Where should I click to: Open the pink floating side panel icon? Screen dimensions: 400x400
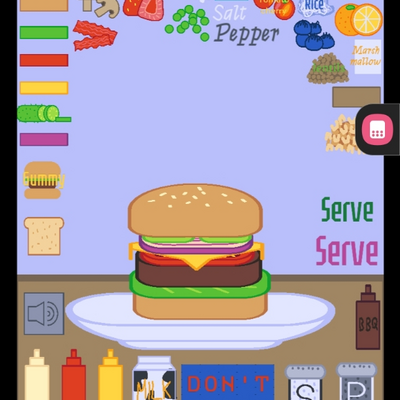point(378,129)
